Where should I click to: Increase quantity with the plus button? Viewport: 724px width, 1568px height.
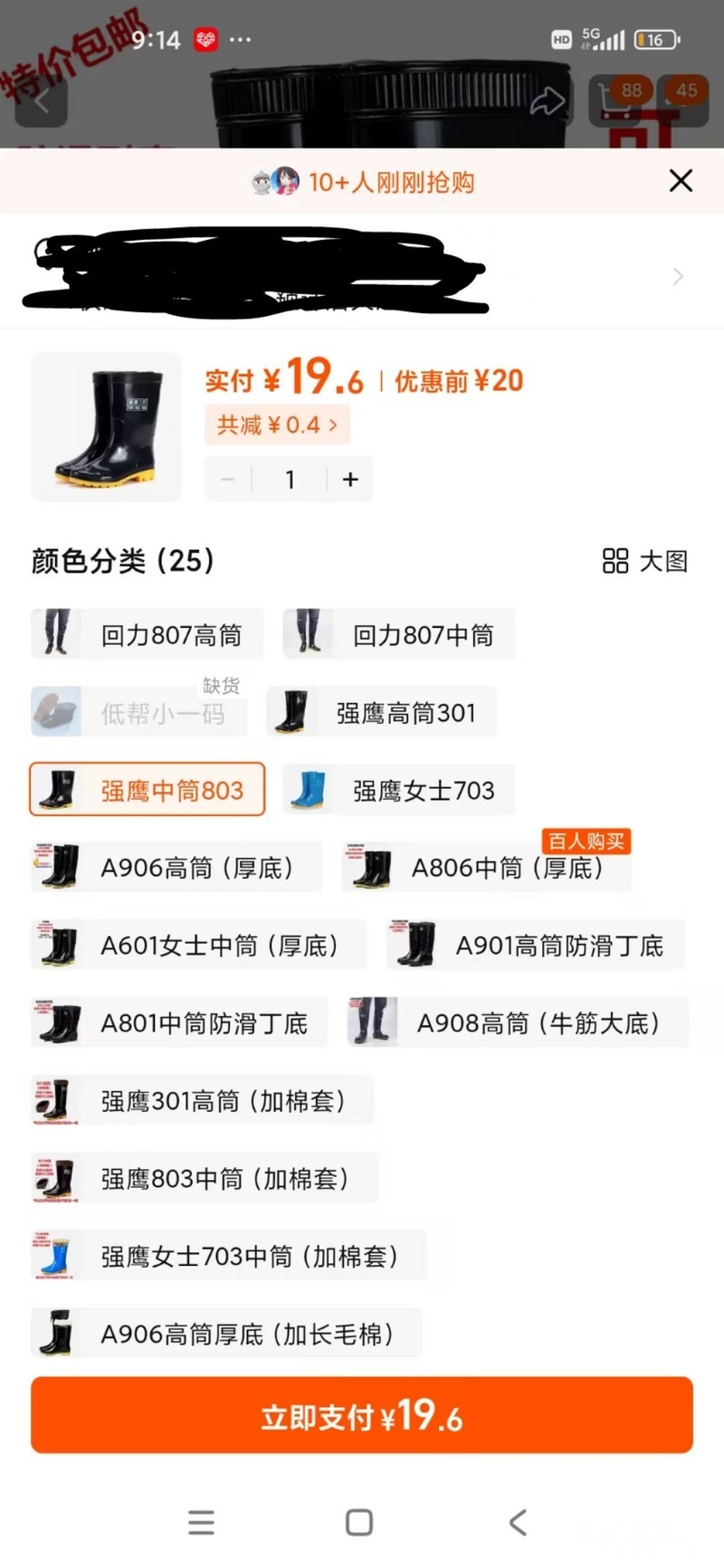350,480
